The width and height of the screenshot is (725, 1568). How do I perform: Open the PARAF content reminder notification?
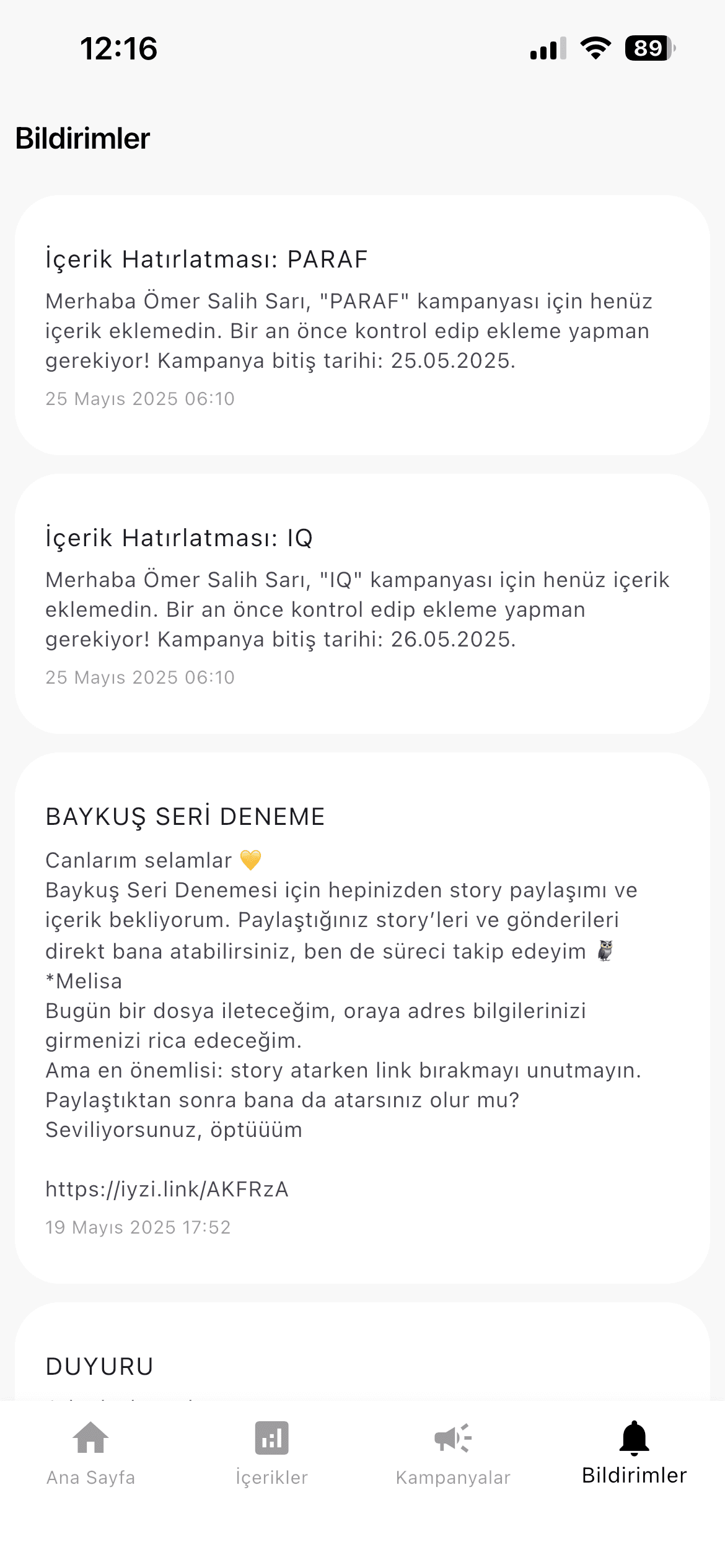click(x=362, y=325)
